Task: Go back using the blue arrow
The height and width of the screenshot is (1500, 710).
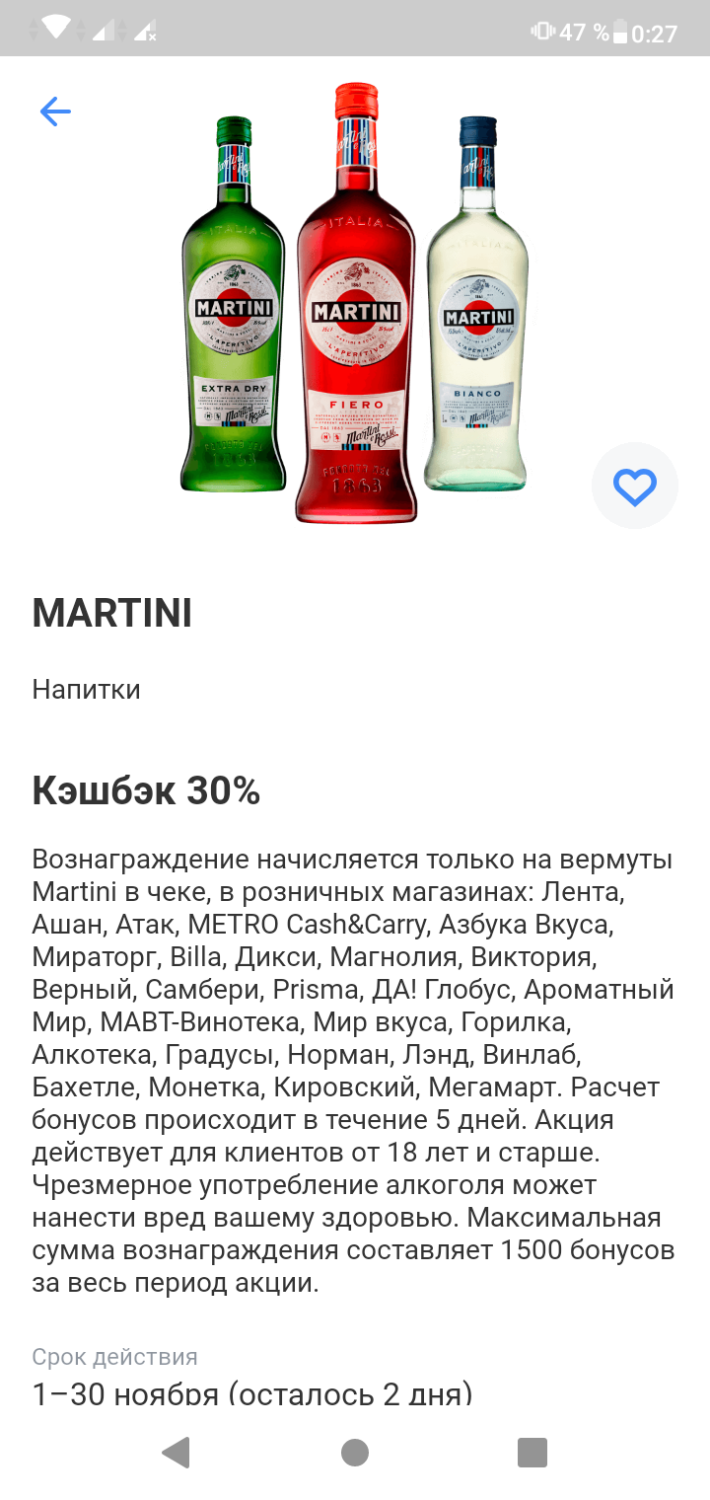Action: click(55, 111)
